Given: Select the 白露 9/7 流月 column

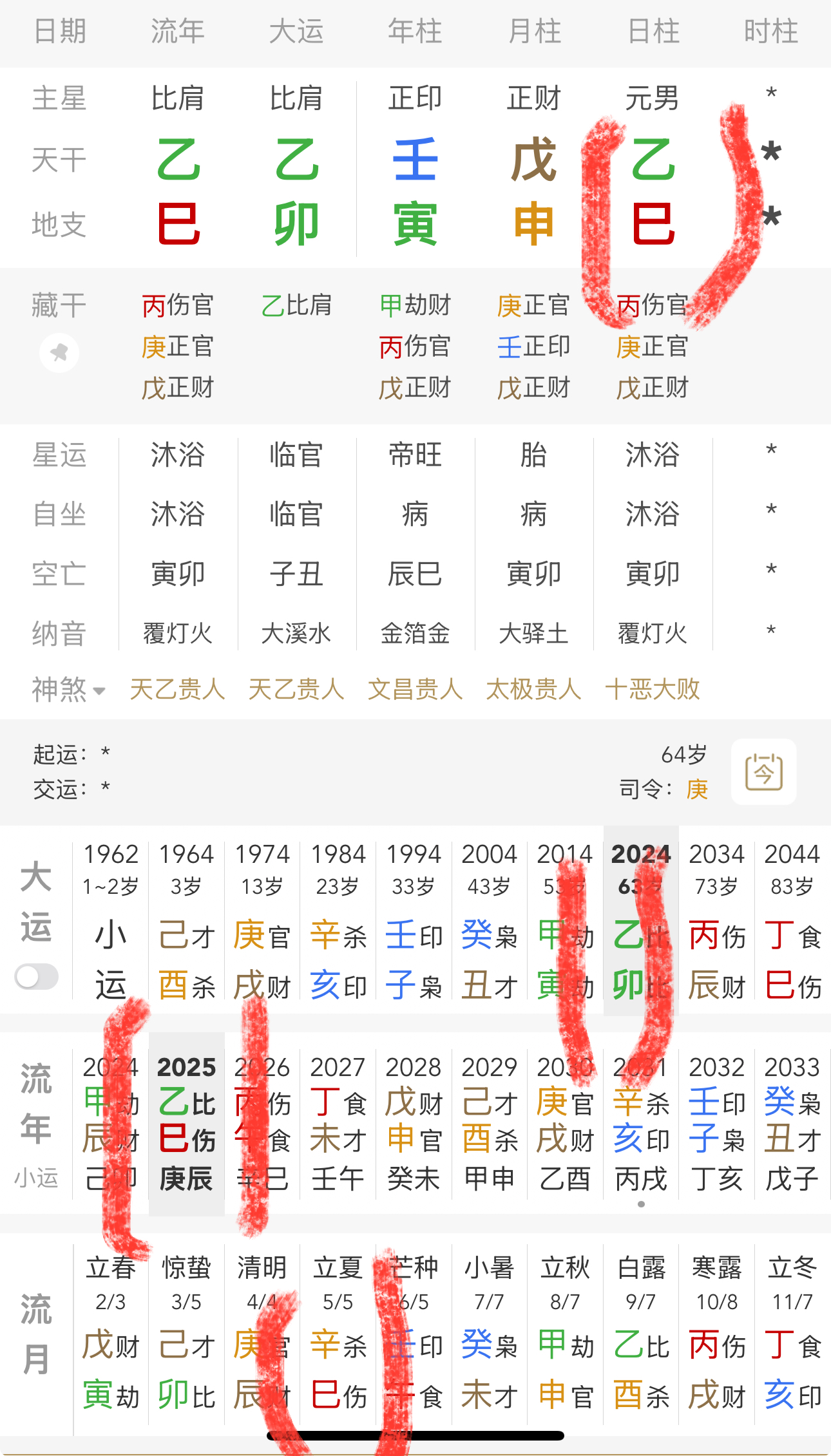Looking at the screenshot, I should click(641, 1333).
